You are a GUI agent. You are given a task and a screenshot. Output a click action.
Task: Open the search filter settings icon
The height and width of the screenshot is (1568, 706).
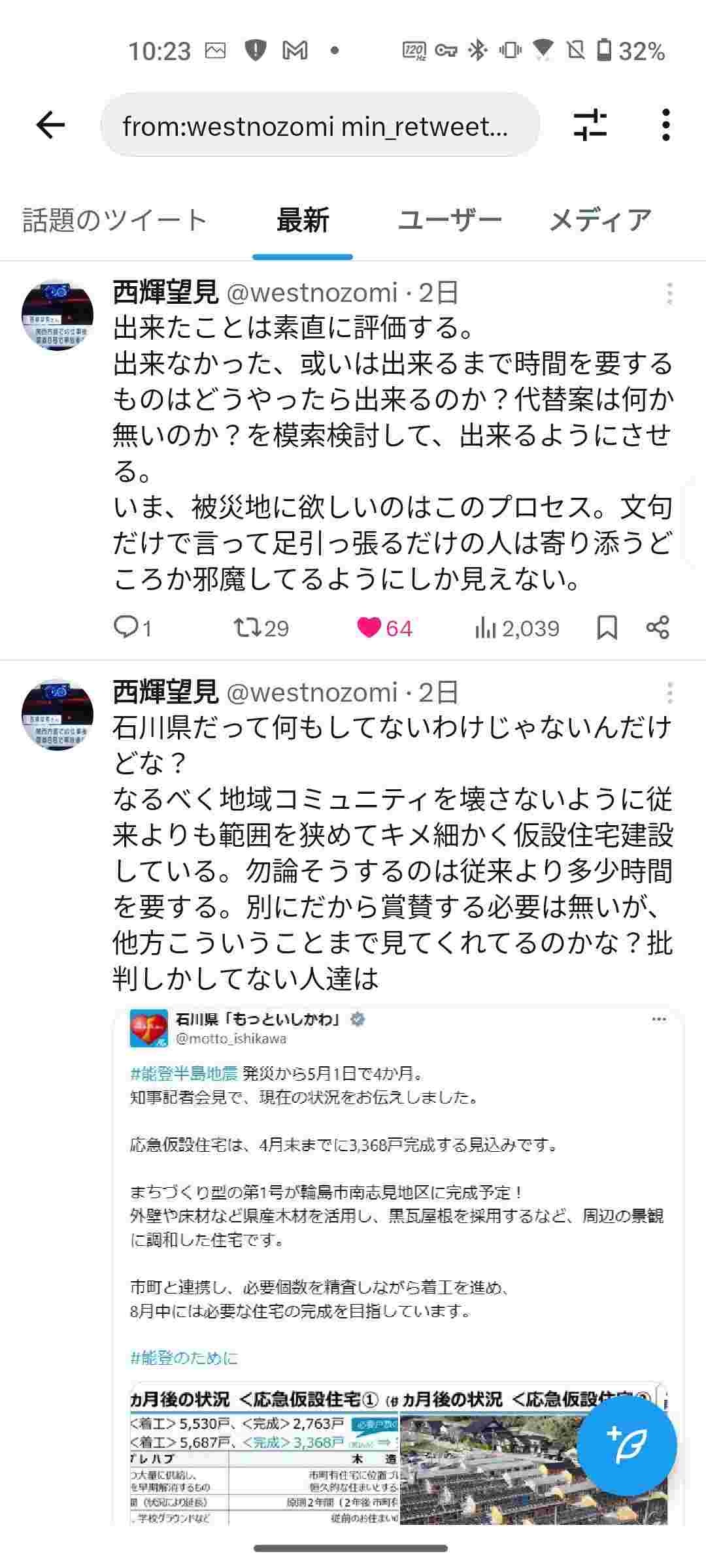[590, 125]
